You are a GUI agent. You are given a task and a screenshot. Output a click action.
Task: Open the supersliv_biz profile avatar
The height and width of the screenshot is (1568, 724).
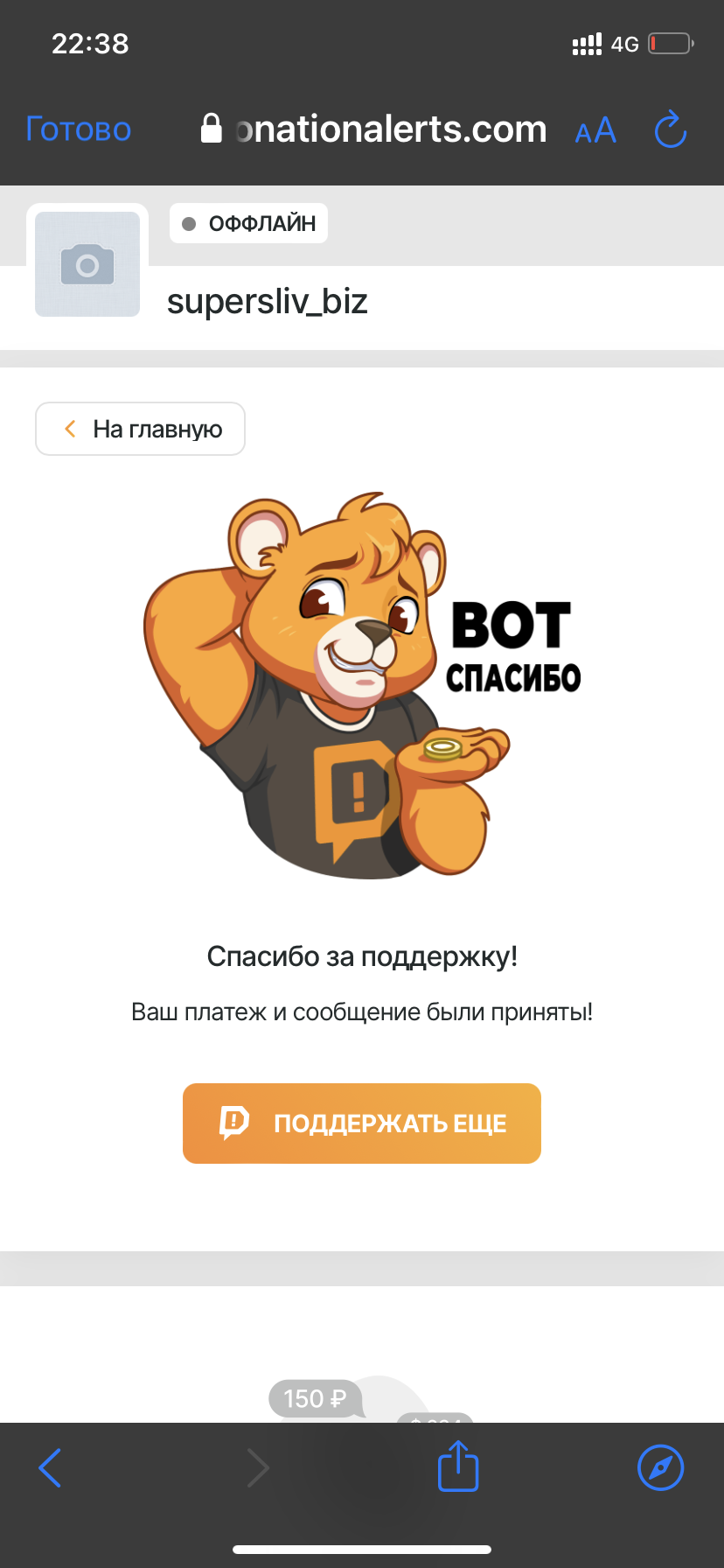(87, 264)
